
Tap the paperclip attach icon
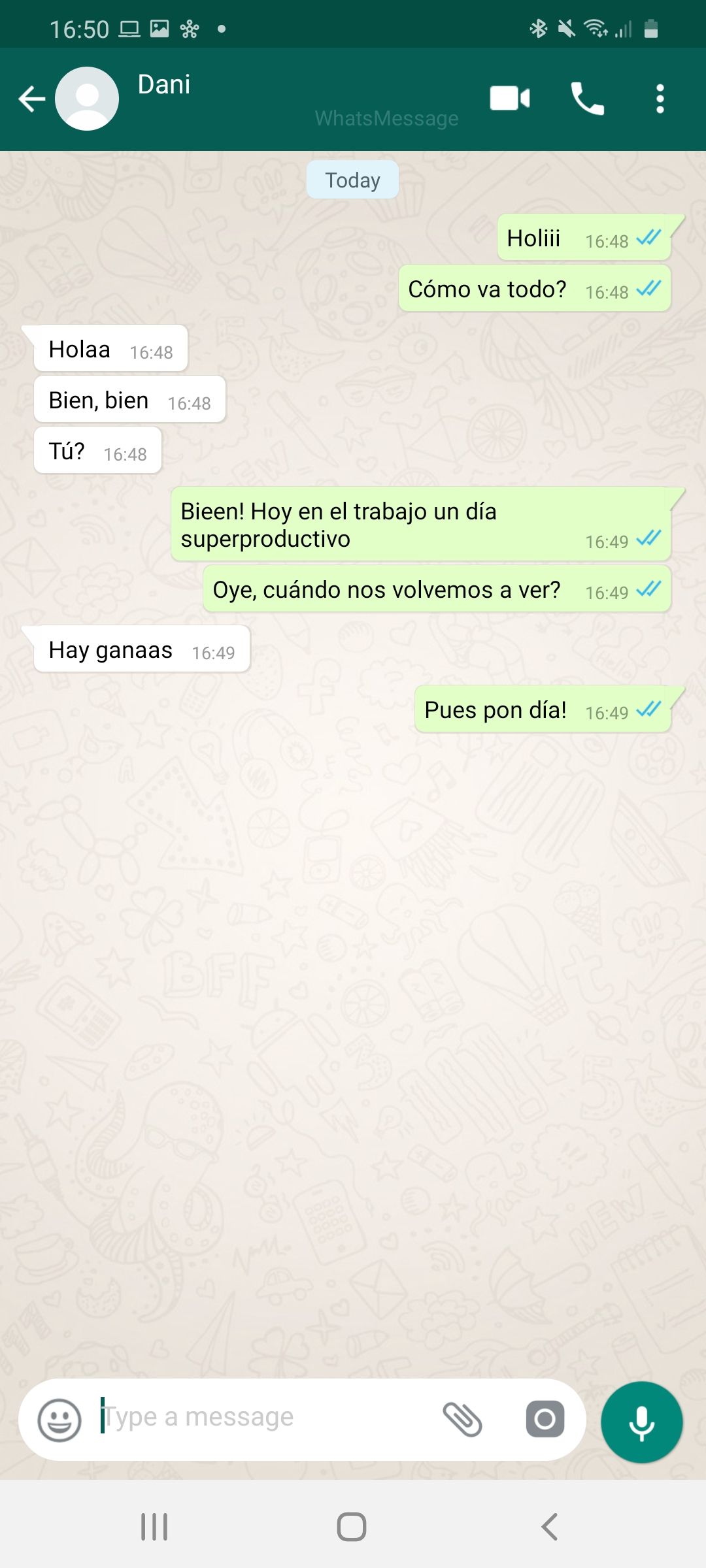(462, 1419)
